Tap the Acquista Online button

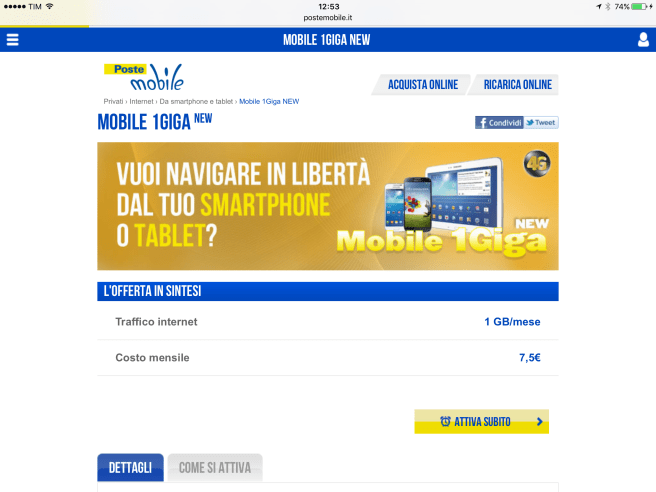pyautogui.click(x=420, y=85)
